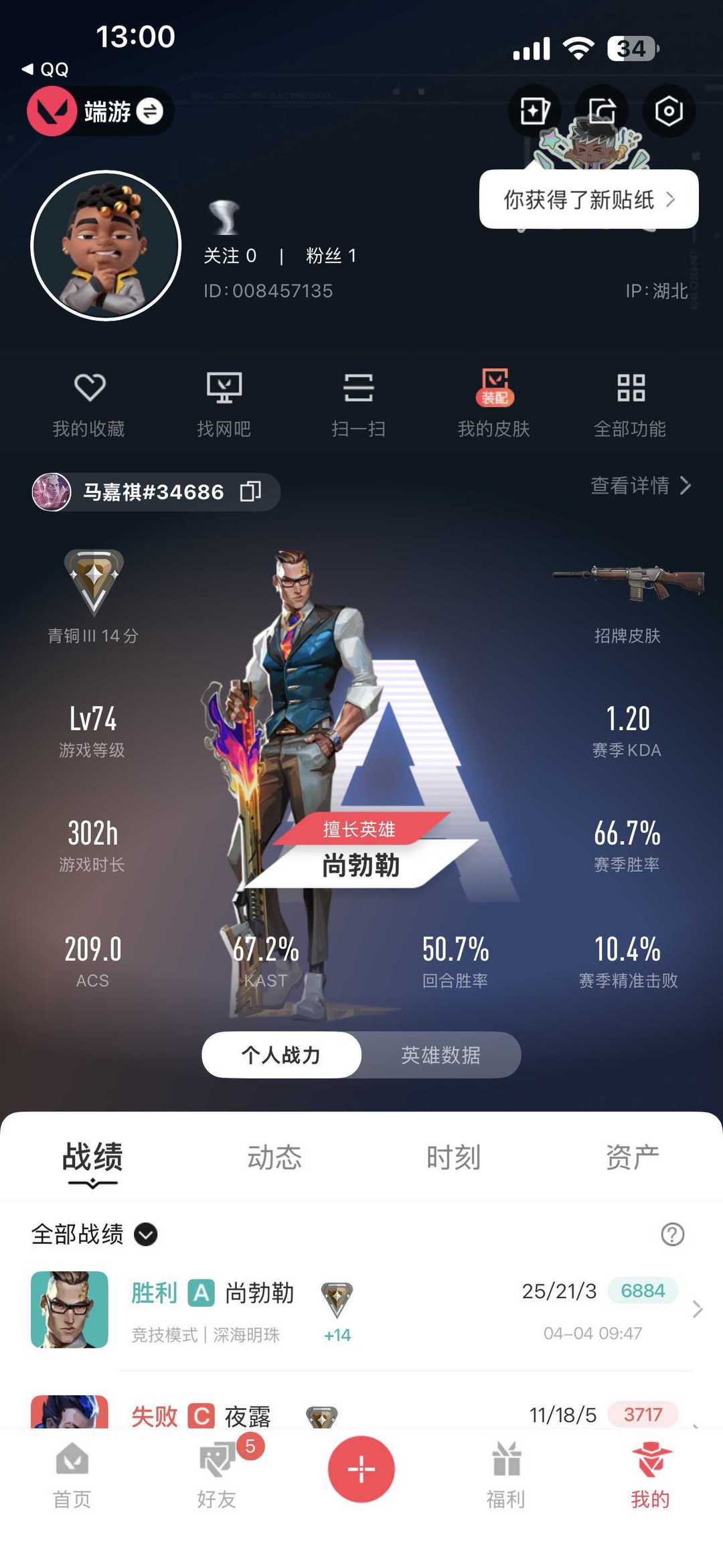723x1568 pixels.
Task: Go to the 好友 friends tab
Action: click(x=217, y=1475)
